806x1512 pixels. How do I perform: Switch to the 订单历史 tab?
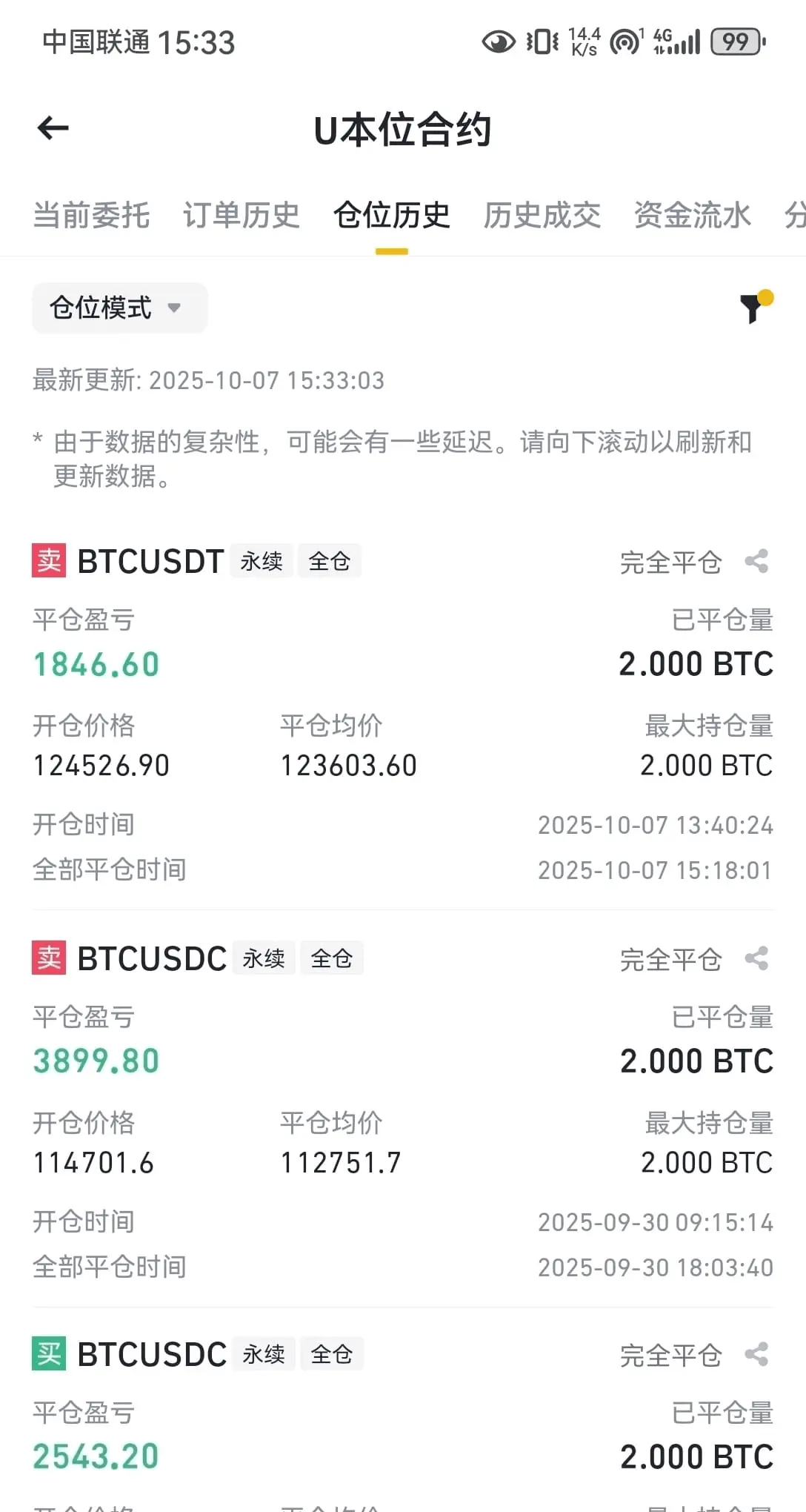coord(242,216)
